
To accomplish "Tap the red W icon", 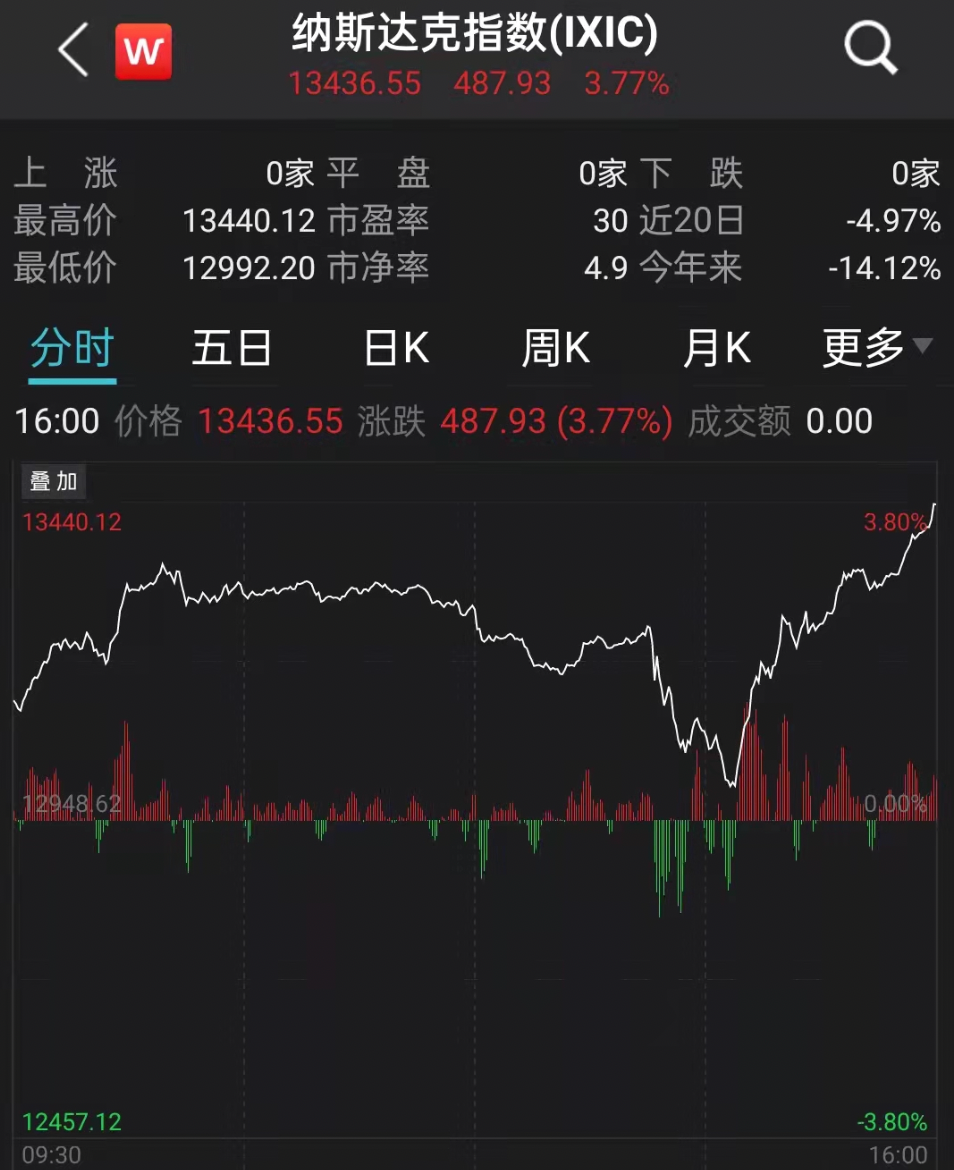I will (143, 51).
